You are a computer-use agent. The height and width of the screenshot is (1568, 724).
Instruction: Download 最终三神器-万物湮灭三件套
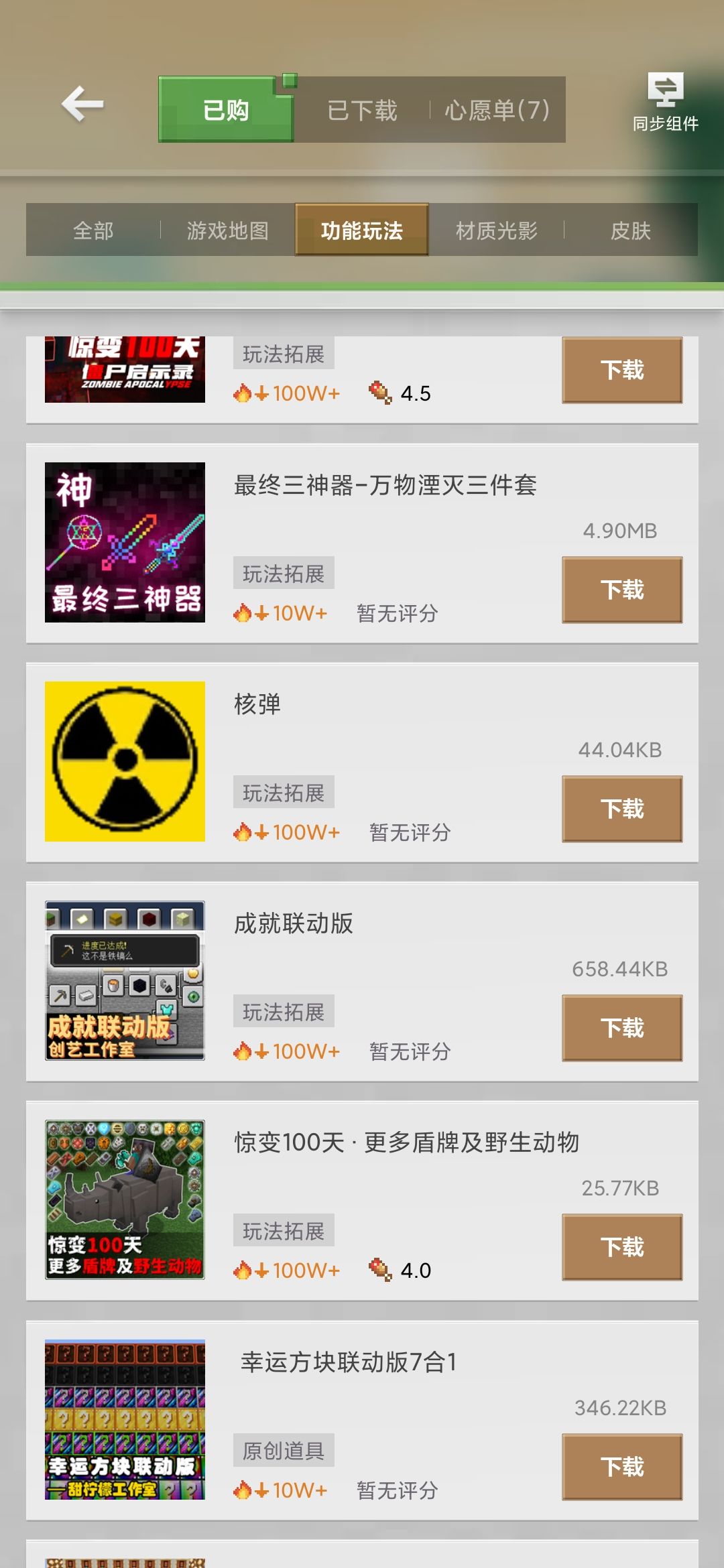[621, 590]
